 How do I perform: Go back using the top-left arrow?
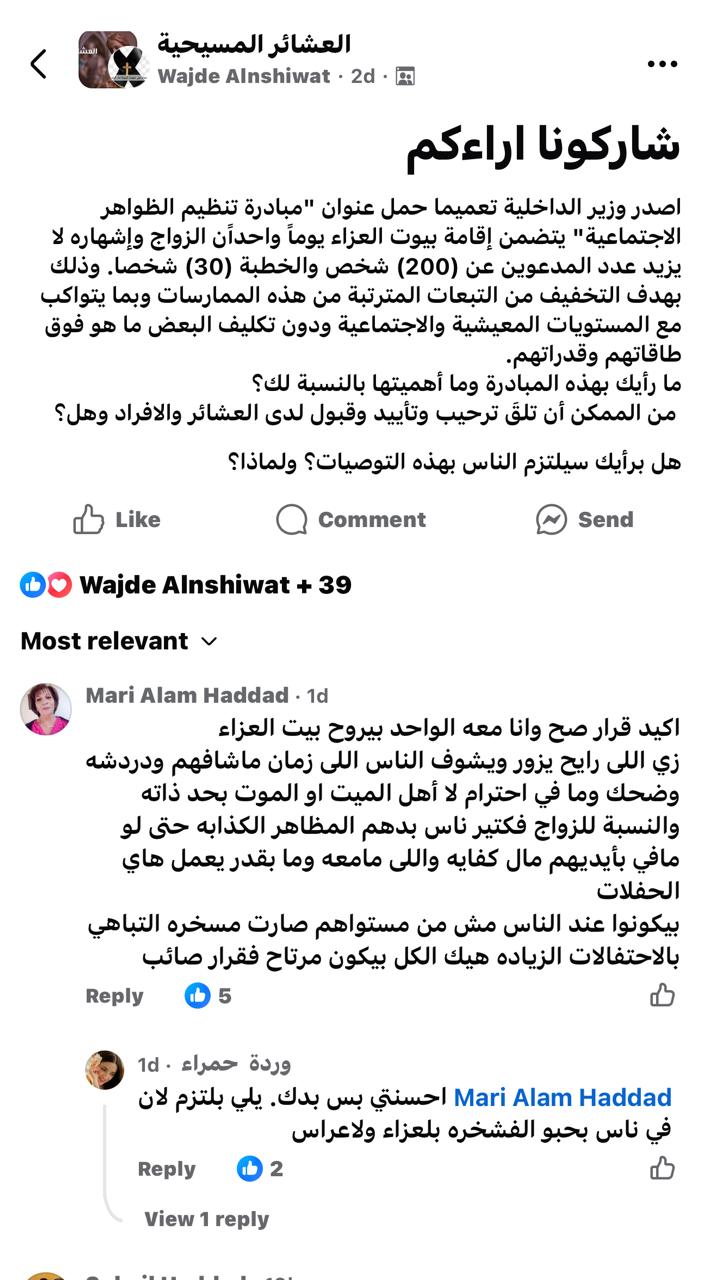click(x=38, y=64)
